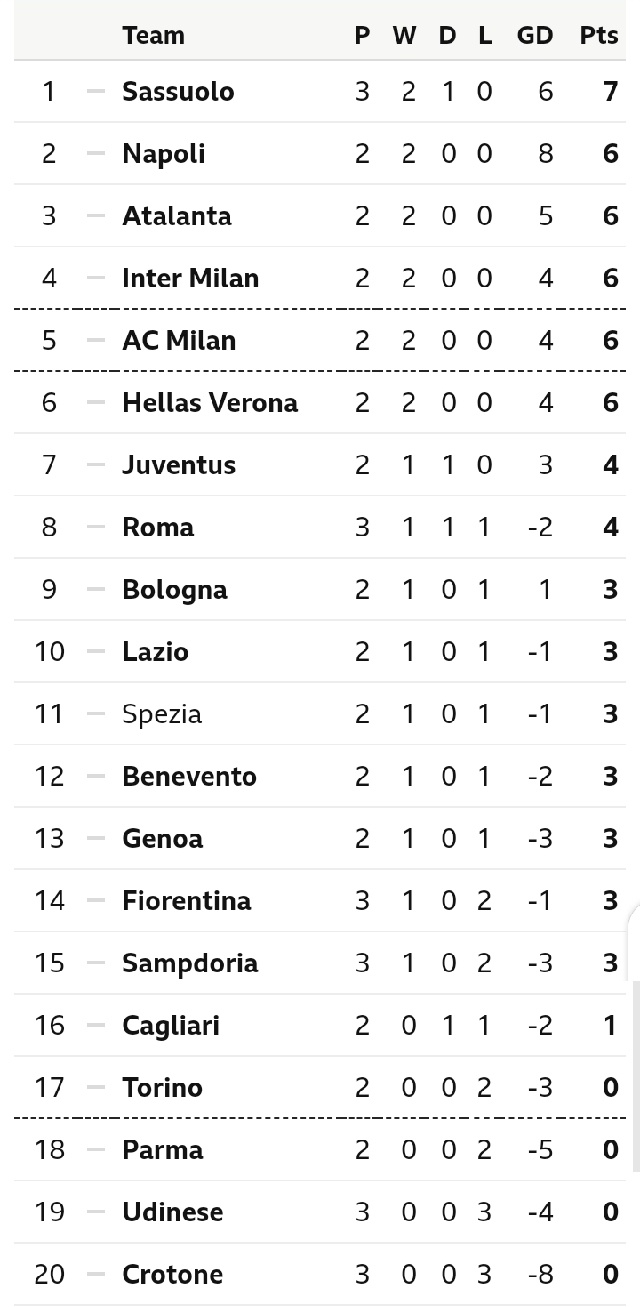
Task: Open the Crotone team link
Action: pos(172,1275)
